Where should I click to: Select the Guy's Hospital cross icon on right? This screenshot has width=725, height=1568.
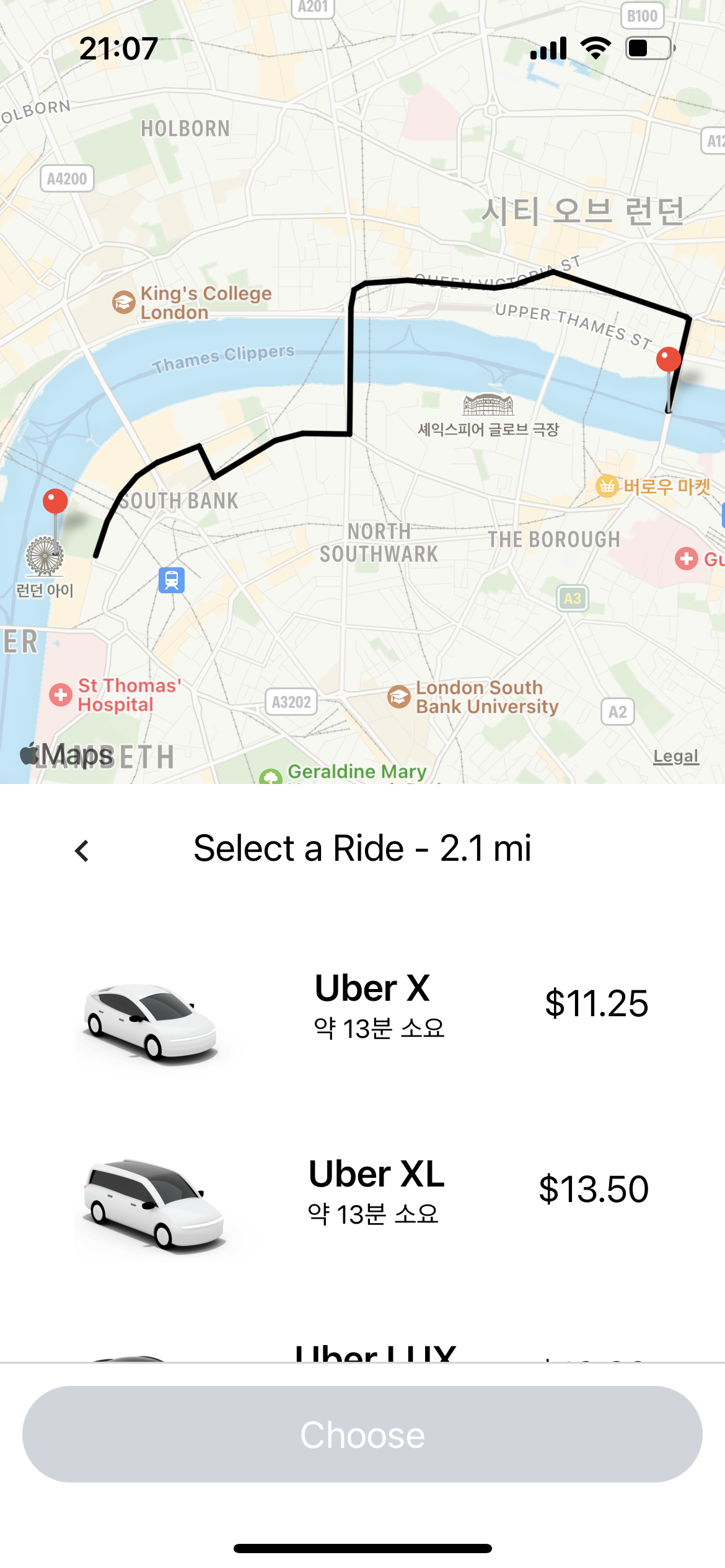685,559
